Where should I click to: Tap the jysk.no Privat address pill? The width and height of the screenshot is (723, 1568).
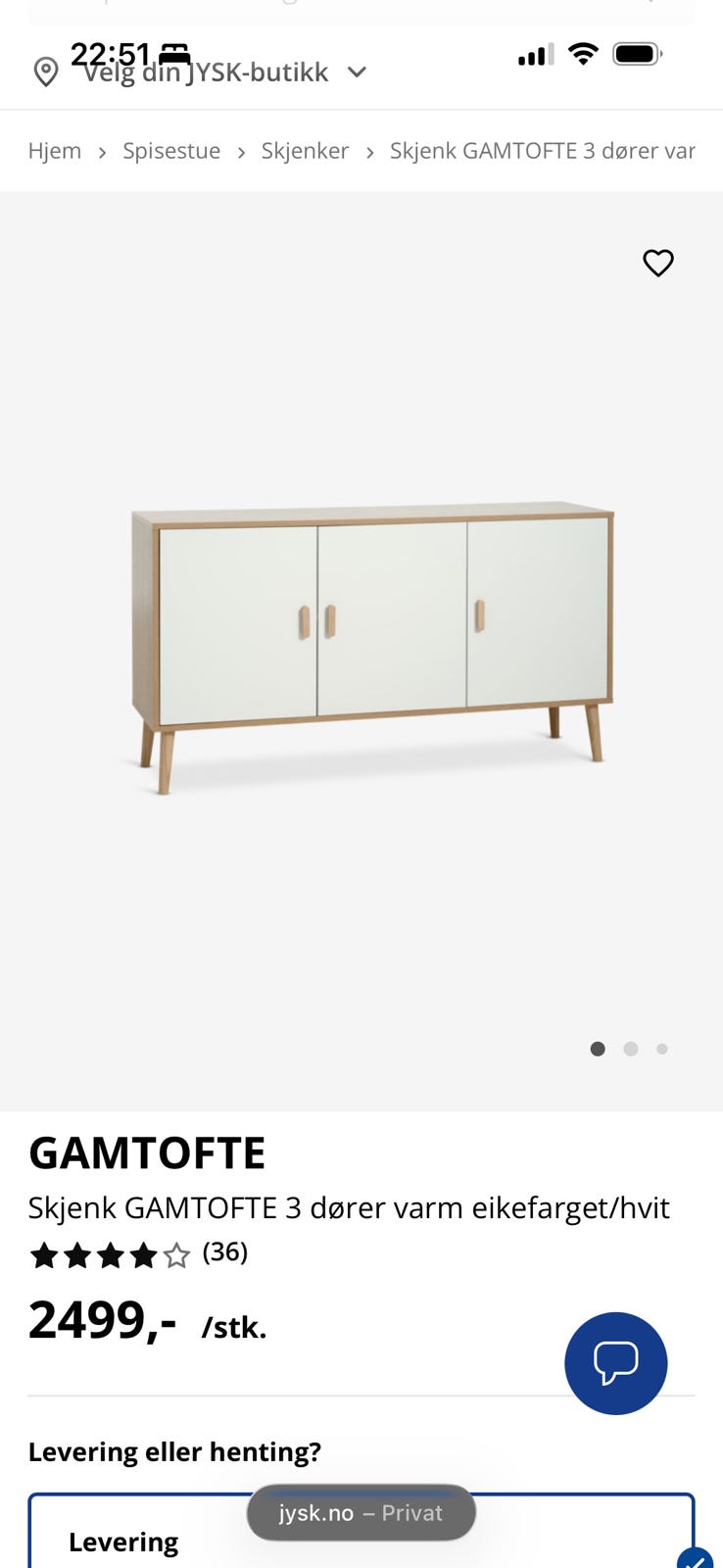[361, 1512]
